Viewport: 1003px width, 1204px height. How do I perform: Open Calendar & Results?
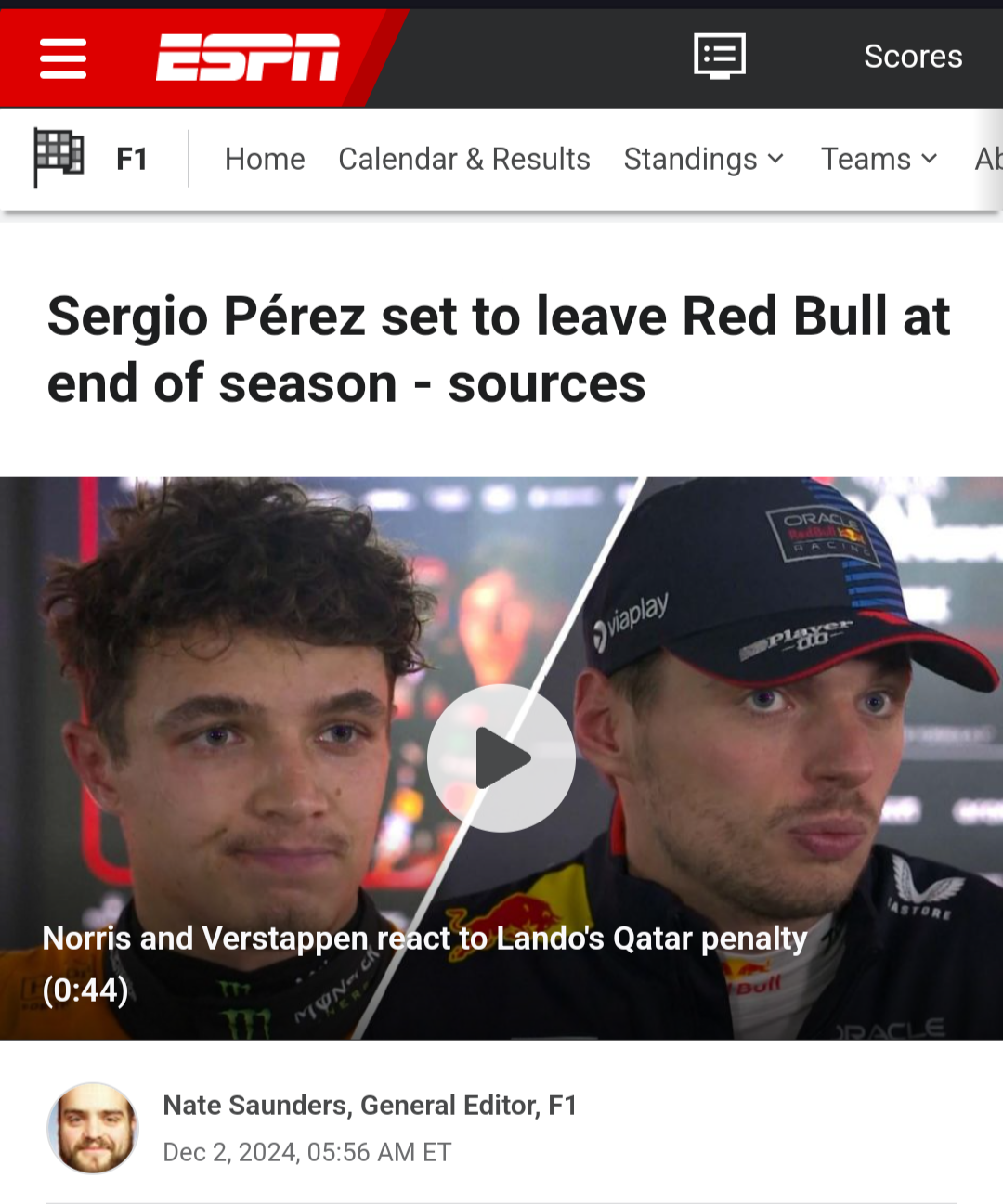pos(463,159)
